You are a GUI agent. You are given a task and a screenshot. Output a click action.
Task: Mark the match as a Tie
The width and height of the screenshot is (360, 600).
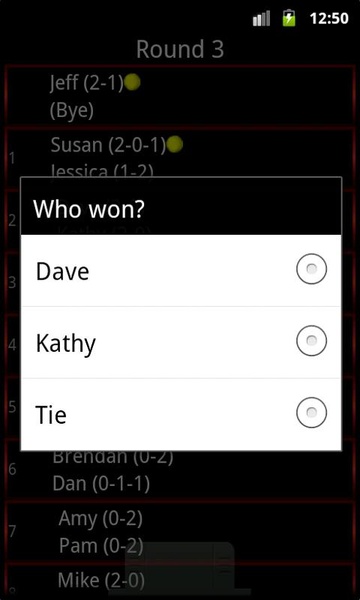(x=181, y=414)
